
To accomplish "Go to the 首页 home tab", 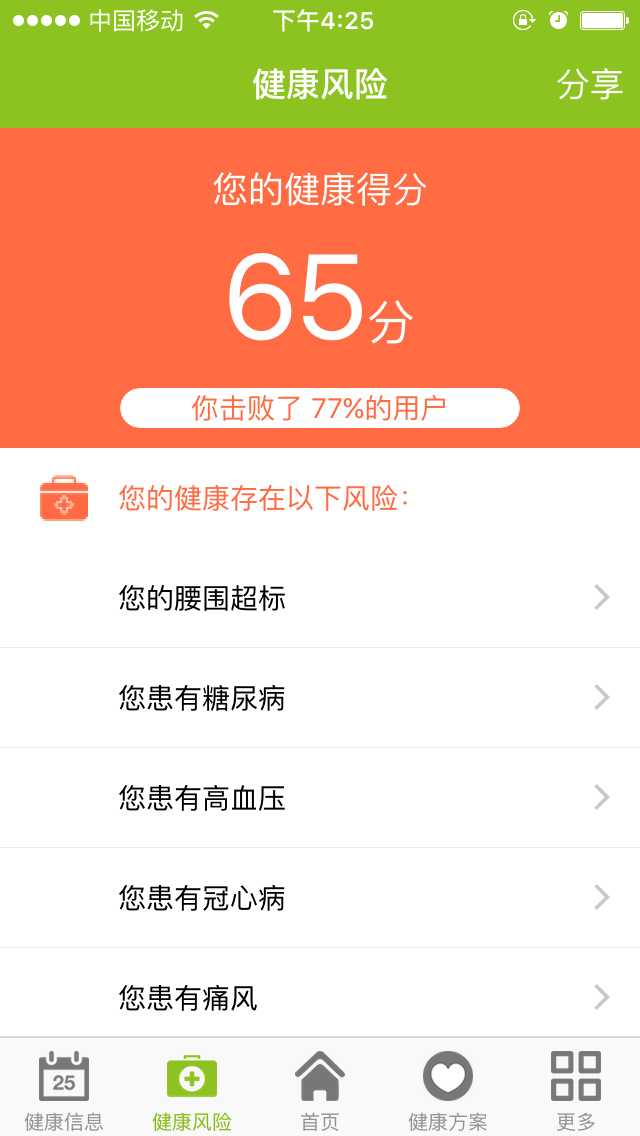I will coord(320,1090).
